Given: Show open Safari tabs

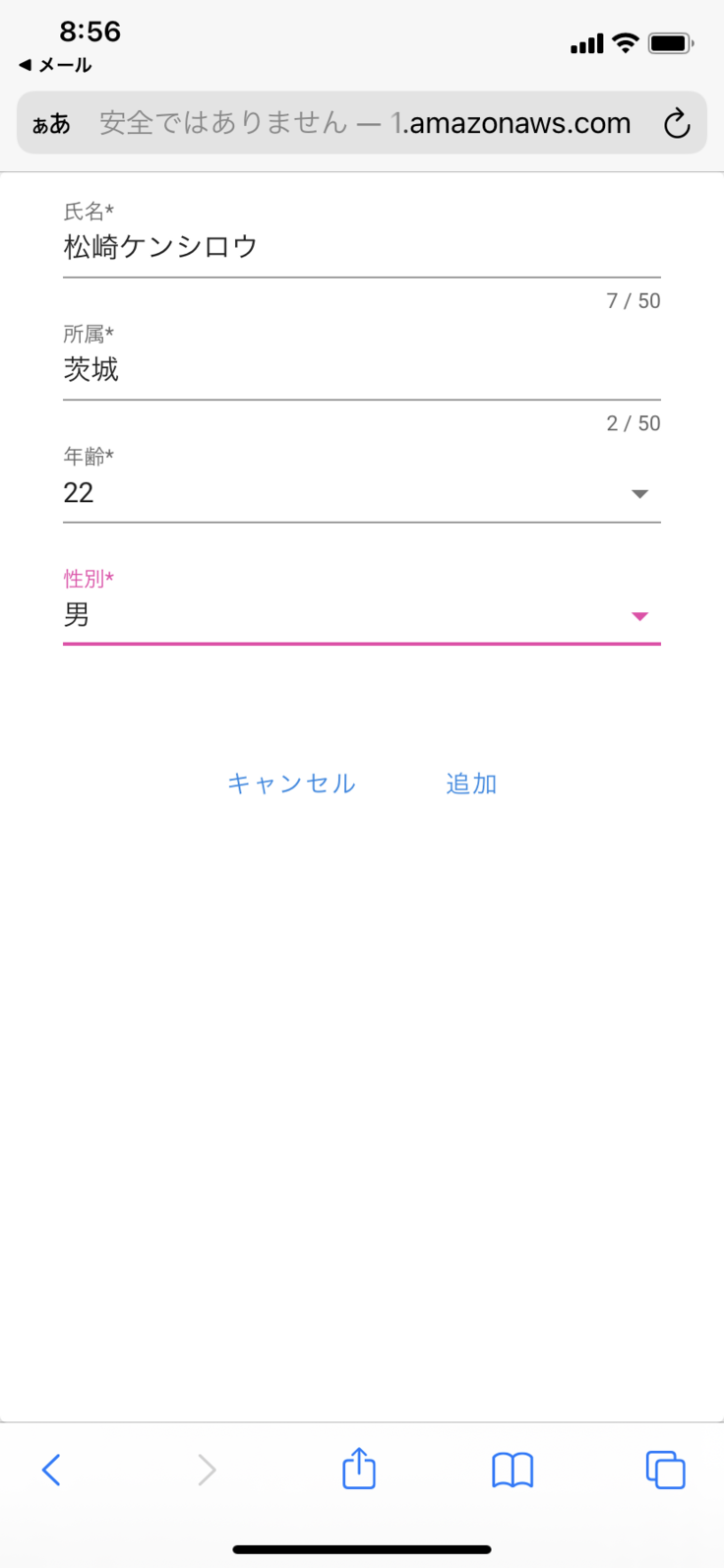Looking at the screenshot, I should pyautogui.click(x=665, y=1470).
